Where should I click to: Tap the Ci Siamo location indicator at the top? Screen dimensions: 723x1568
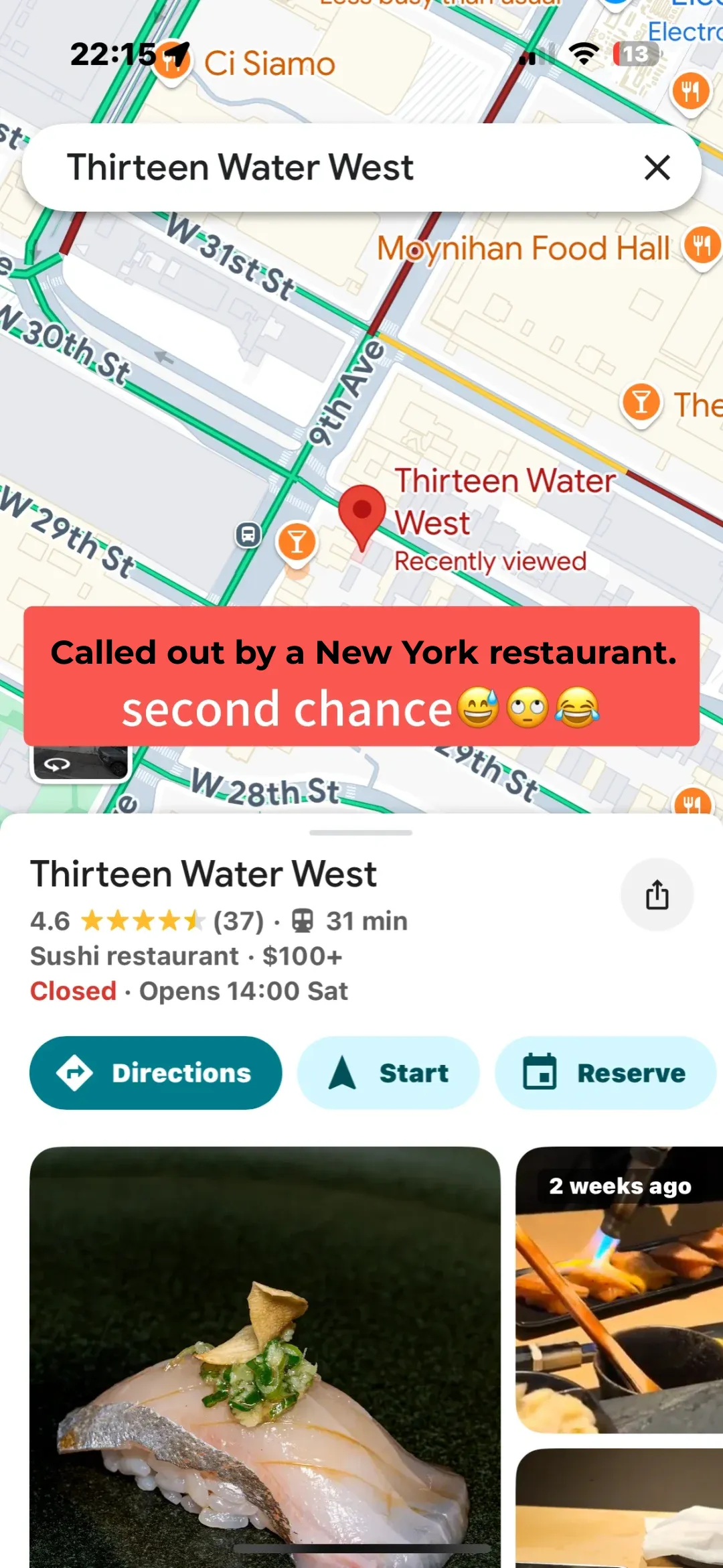coord(171,62)
